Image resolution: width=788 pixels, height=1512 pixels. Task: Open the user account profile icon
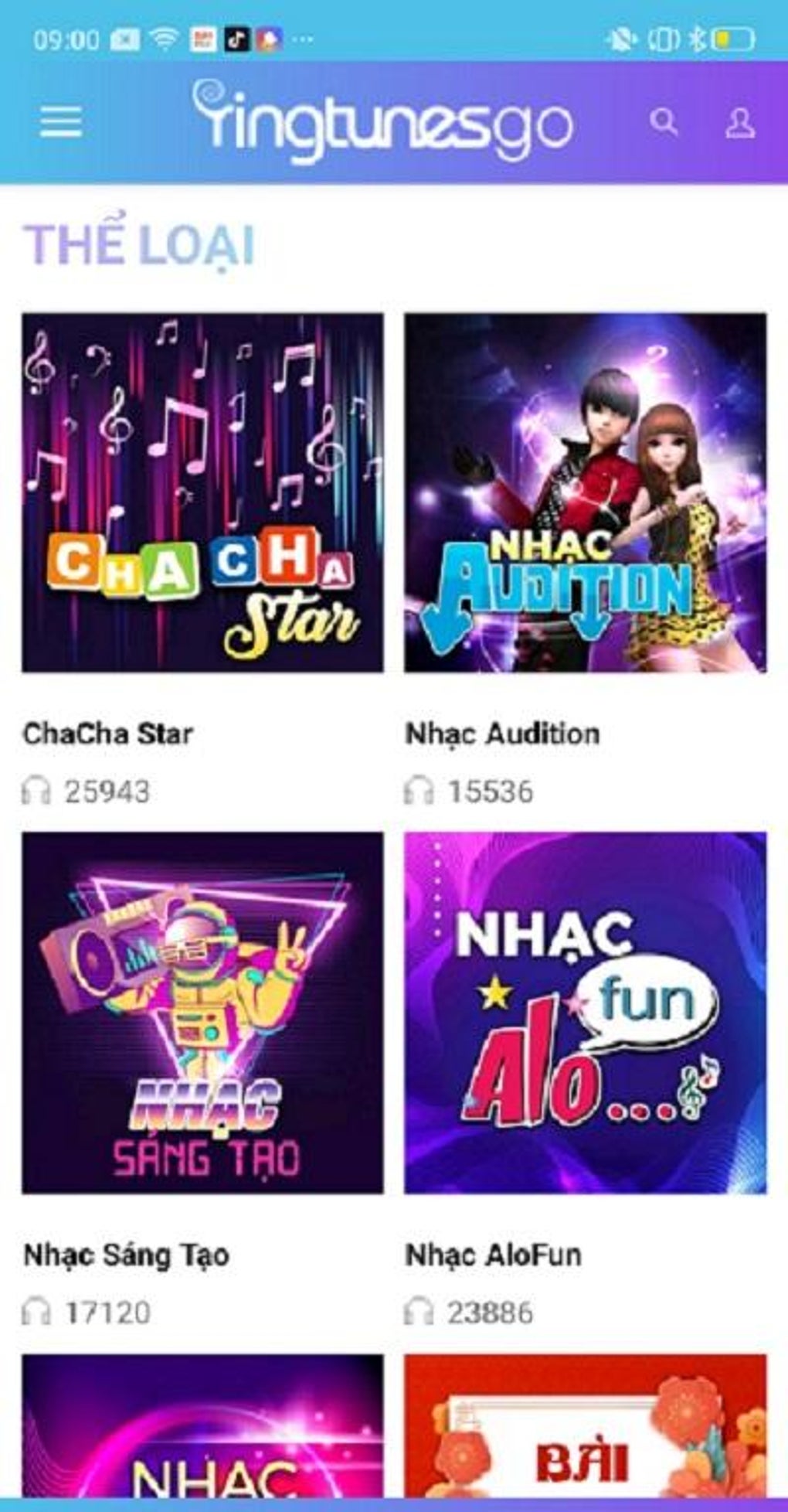tap(740, 122)
